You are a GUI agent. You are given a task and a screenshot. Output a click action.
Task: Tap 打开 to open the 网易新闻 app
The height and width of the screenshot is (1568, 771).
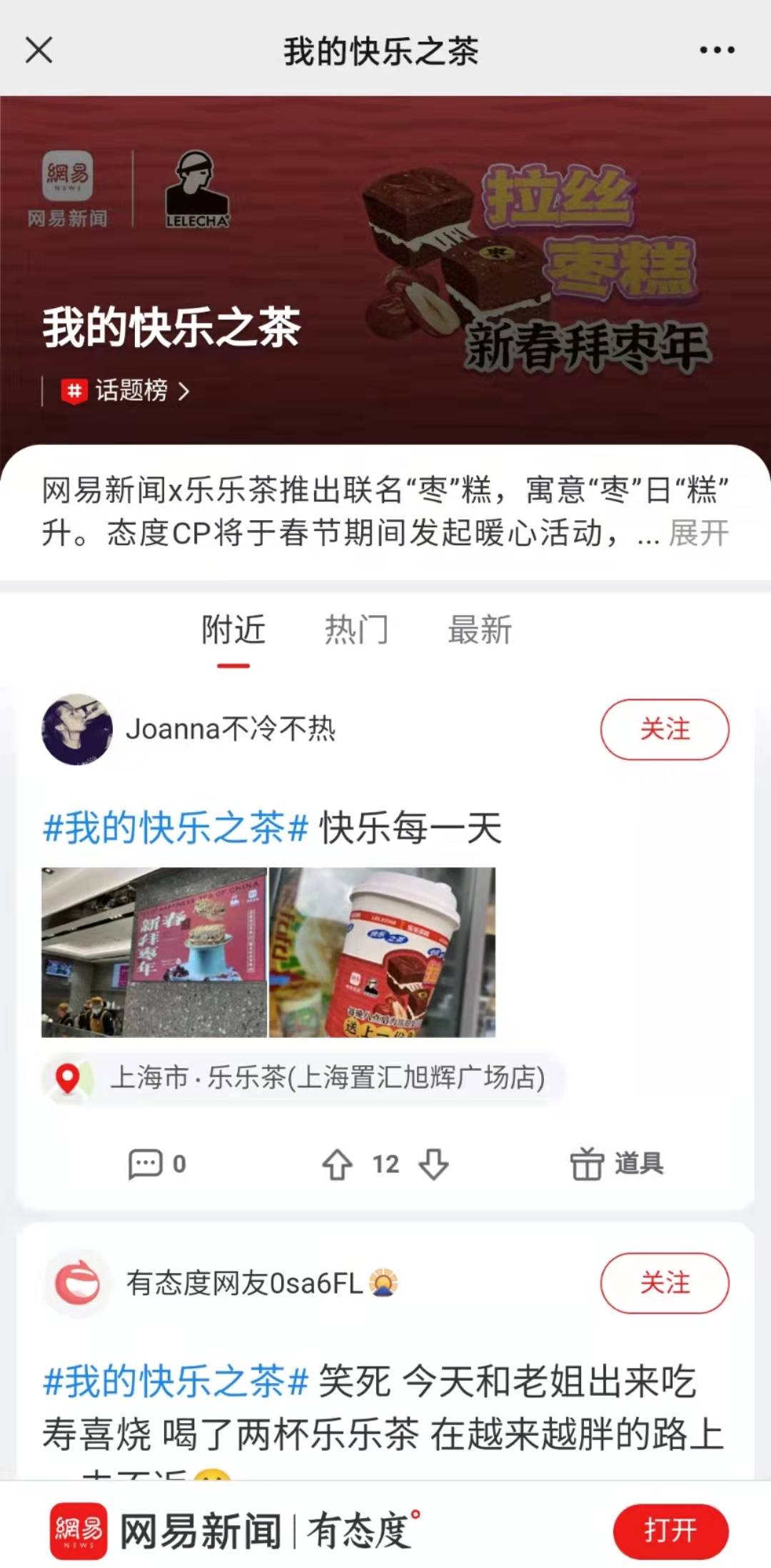pyautogui.click(x=670, y=1531)
